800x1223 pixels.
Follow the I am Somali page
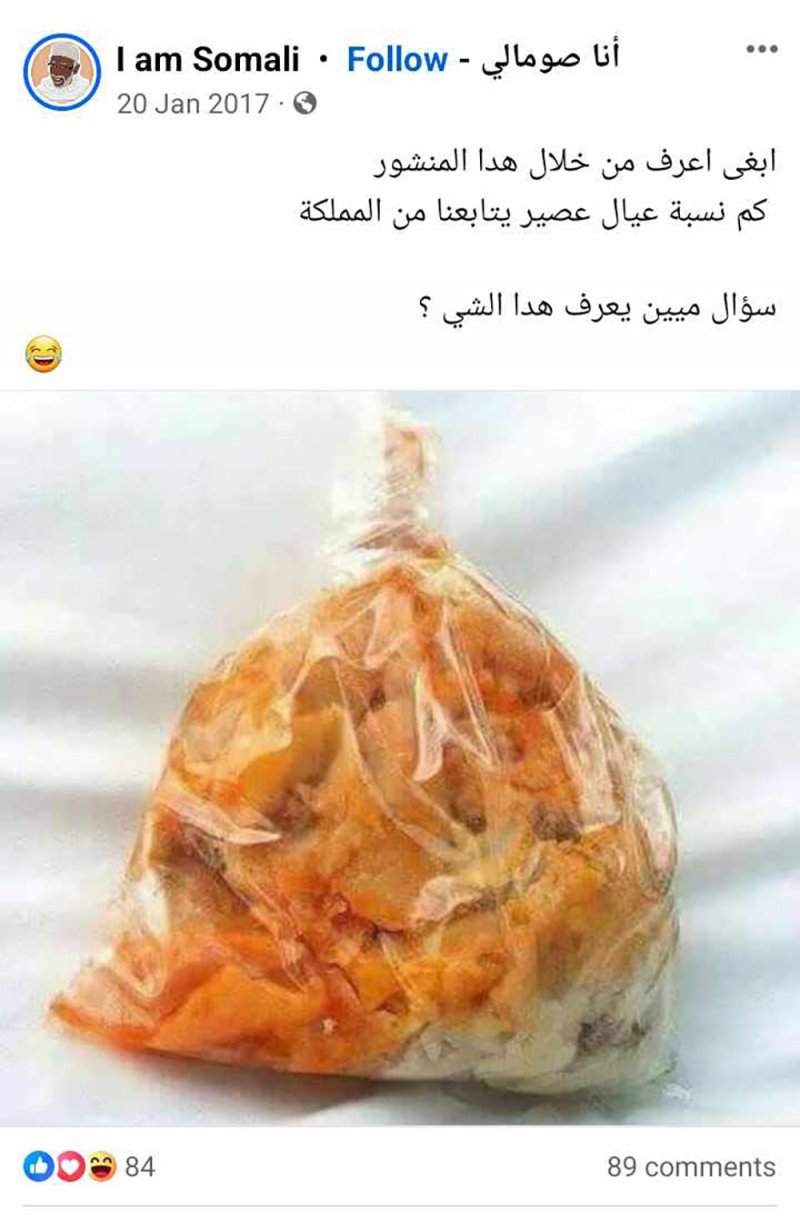[397, 60]
